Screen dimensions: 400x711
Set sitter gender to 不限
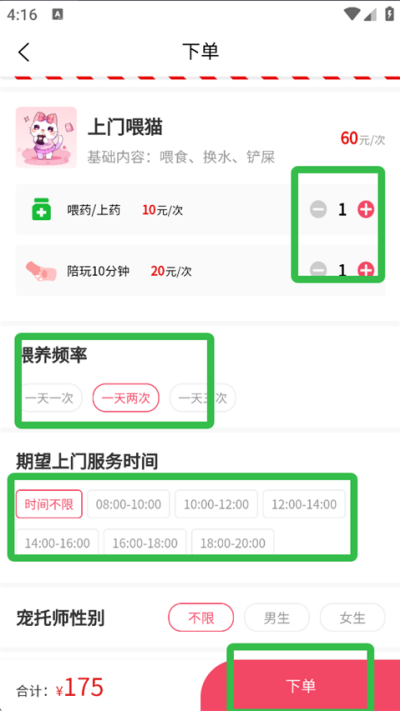pyautogui.click(x=201, y=617)
